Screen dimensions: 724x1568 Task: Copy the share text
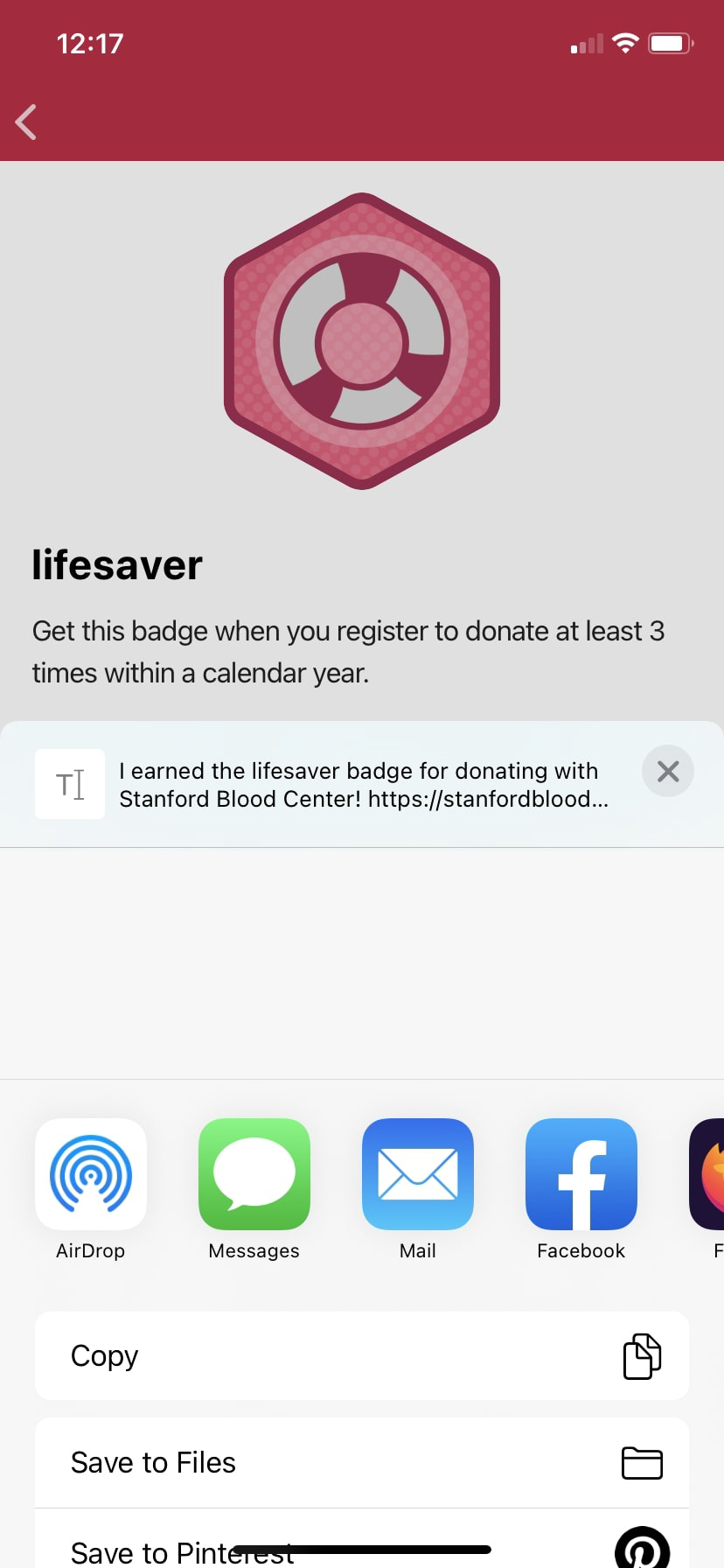[362, 1355]
